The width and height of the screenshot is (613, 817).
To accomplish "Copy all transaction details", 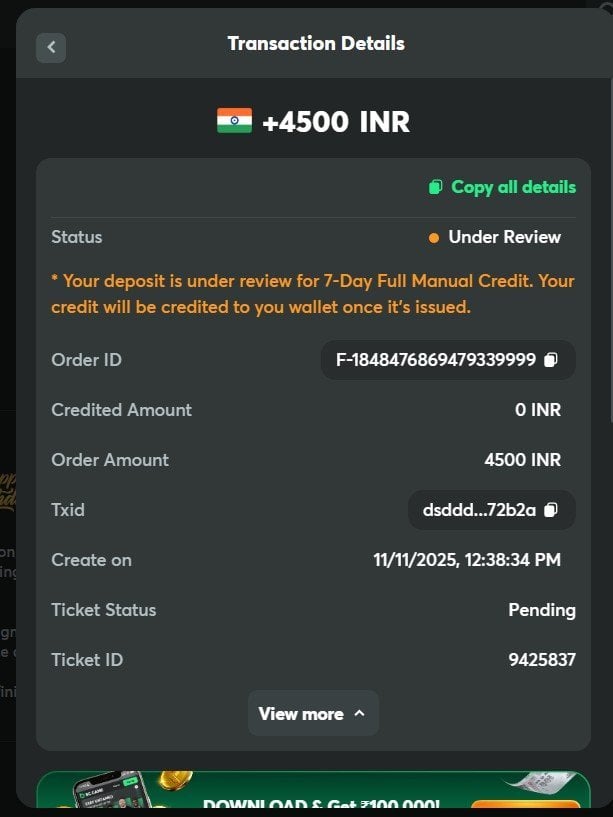I will pos(503,187).
